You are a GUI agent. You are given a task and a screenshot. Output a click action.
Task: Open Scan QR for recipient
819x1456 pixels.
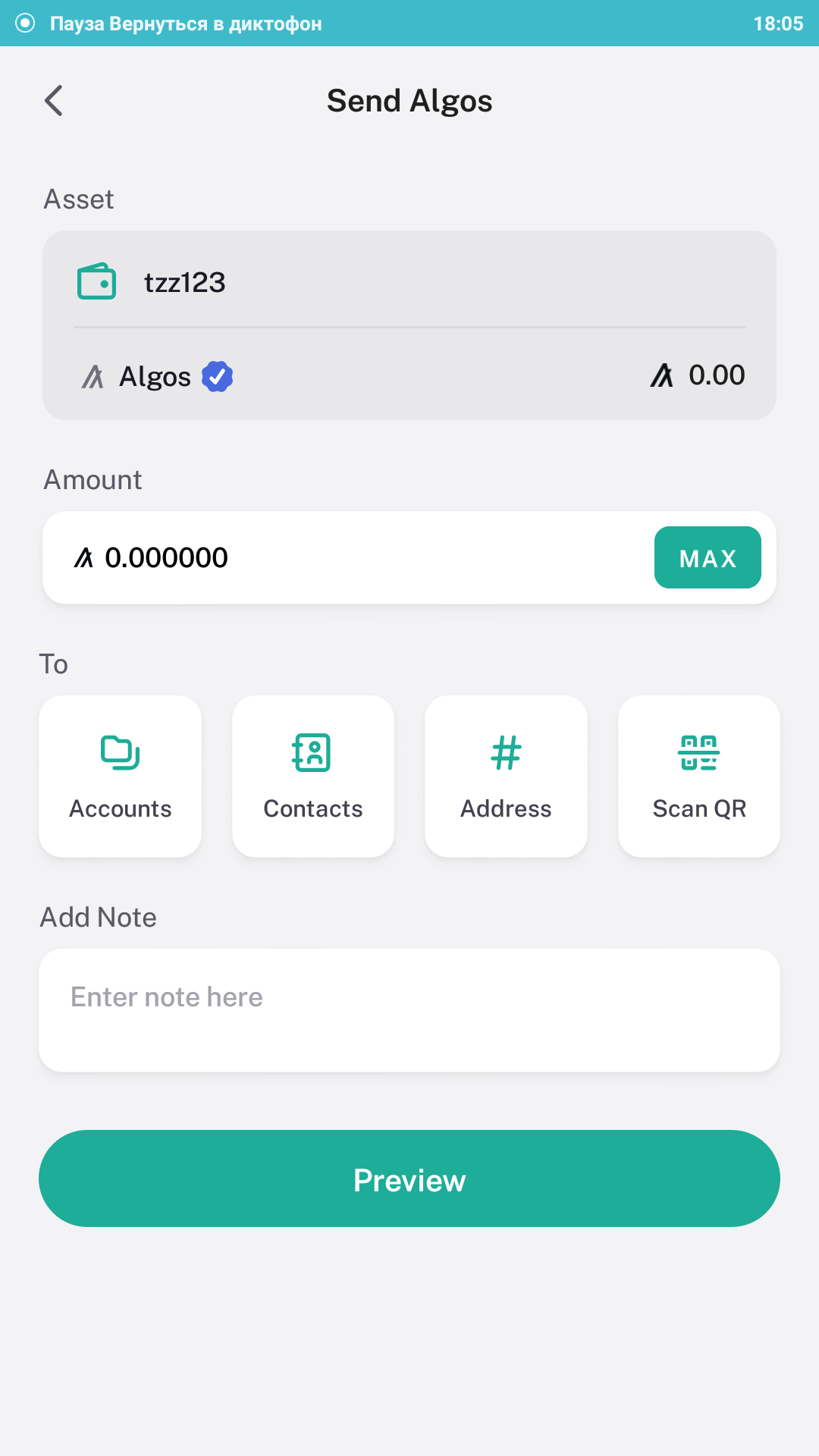tap(699, 777)
